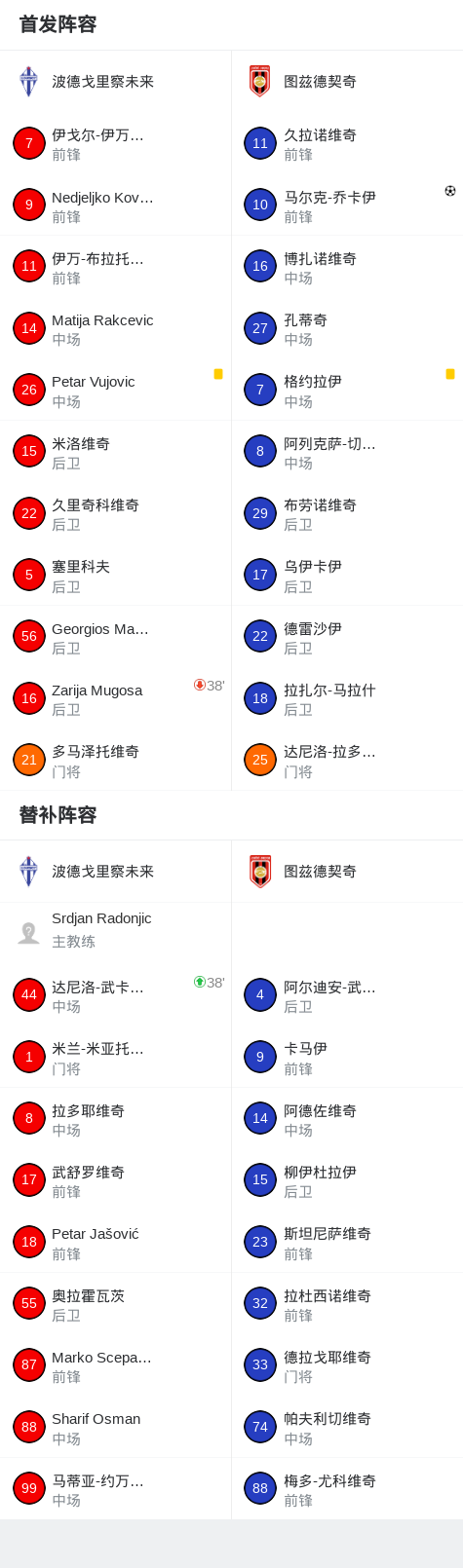This screenshot has height=1568, width=463.
Task: Open coach Srdjan Radonjic page
Action: coord(115,933)
